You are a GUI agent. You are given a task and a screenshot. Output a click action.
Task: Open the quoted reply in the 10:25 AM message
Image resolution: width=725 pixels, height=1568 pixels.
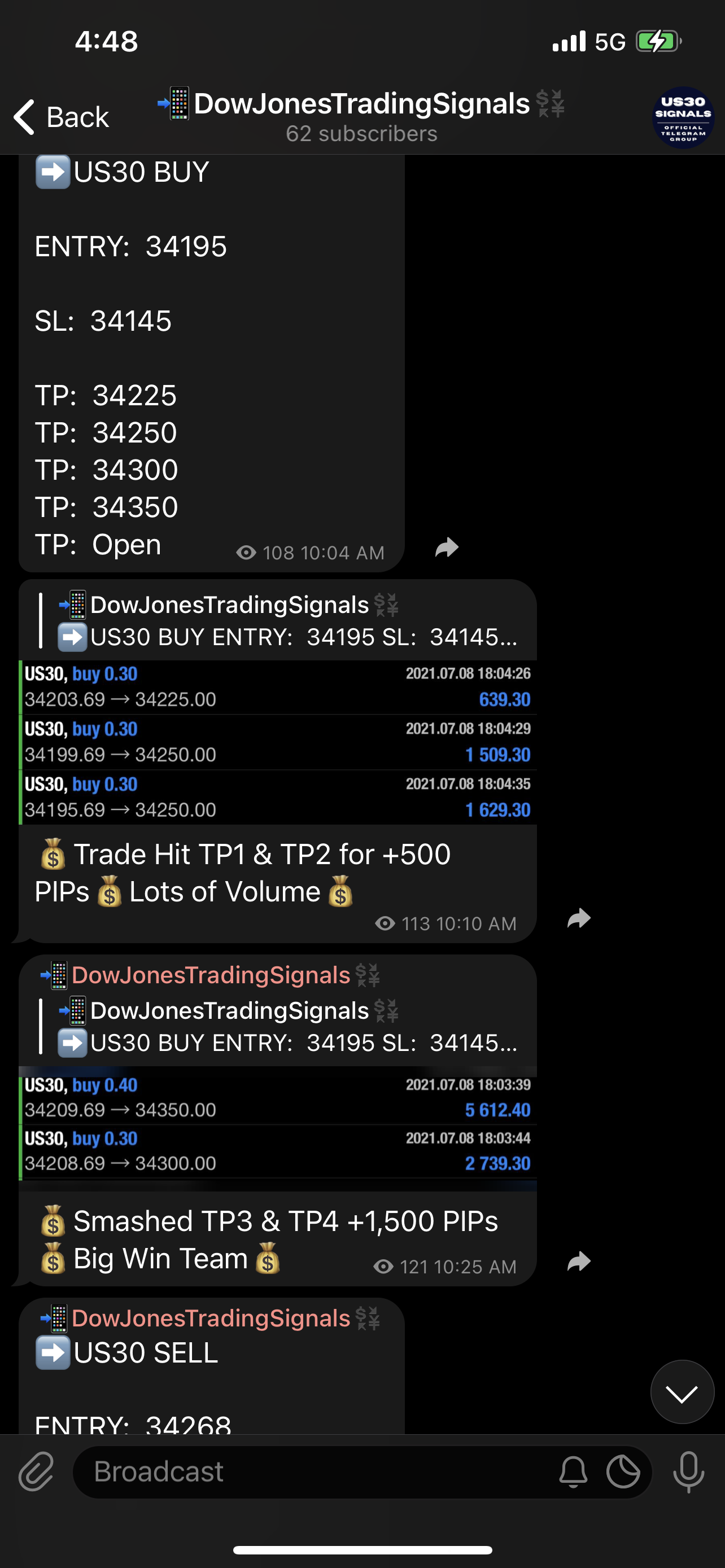[x=279, y=1027]
